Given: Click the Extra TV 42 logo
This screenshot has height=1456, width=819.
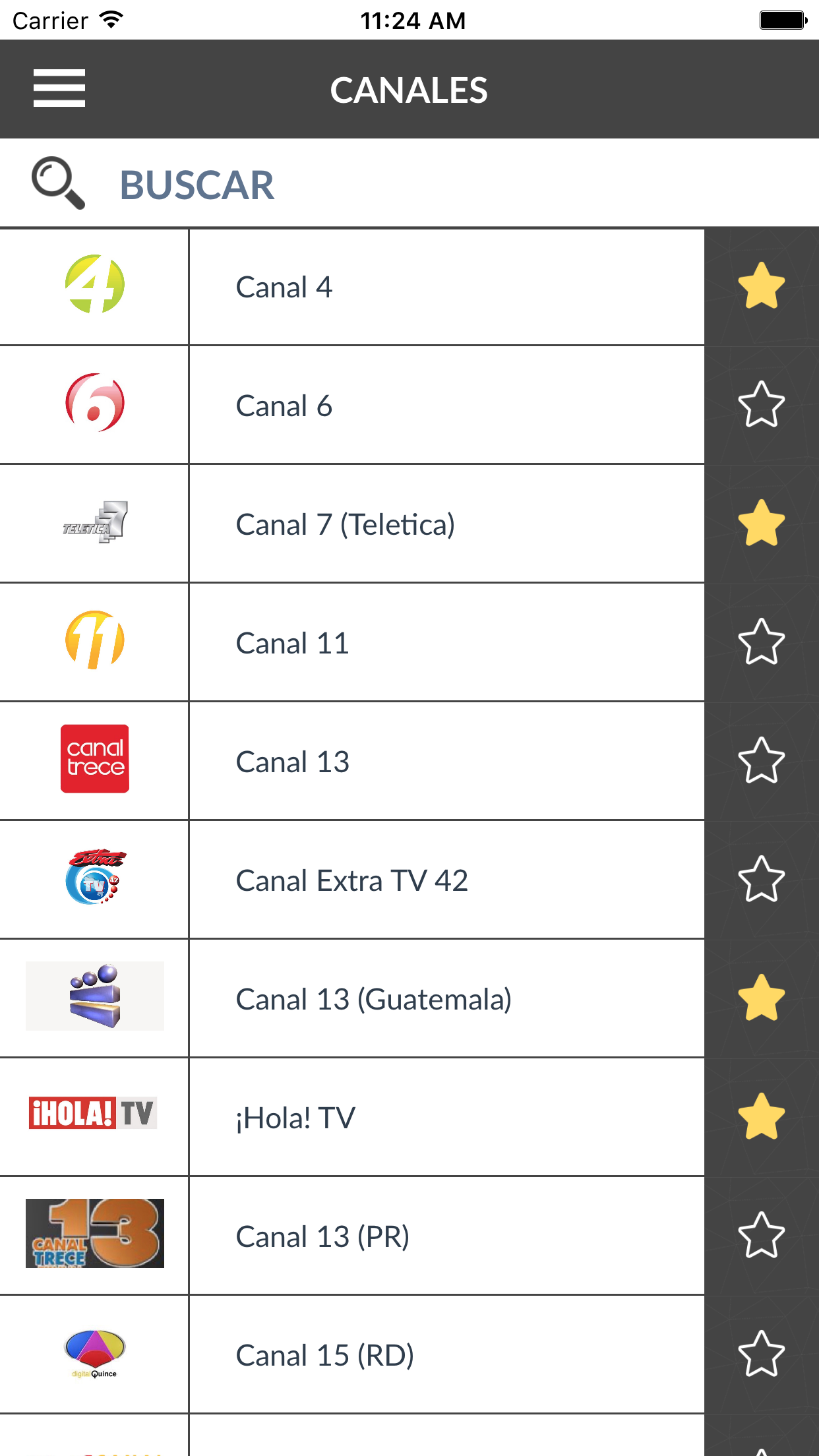Looking at the screenshot, I should pyautogui.click(x=94, y=879).
